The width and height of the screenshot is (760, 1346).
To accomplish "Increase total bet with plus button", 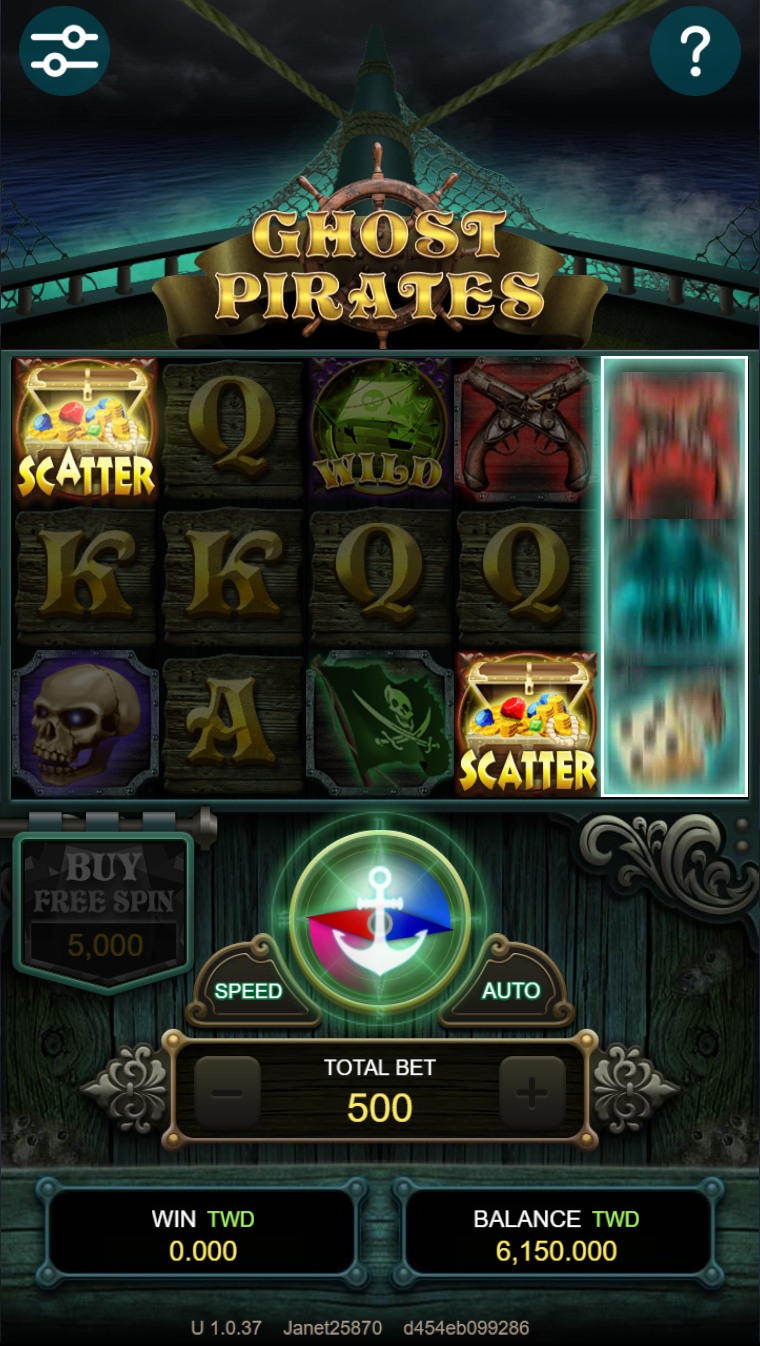I will (532, 1092).
